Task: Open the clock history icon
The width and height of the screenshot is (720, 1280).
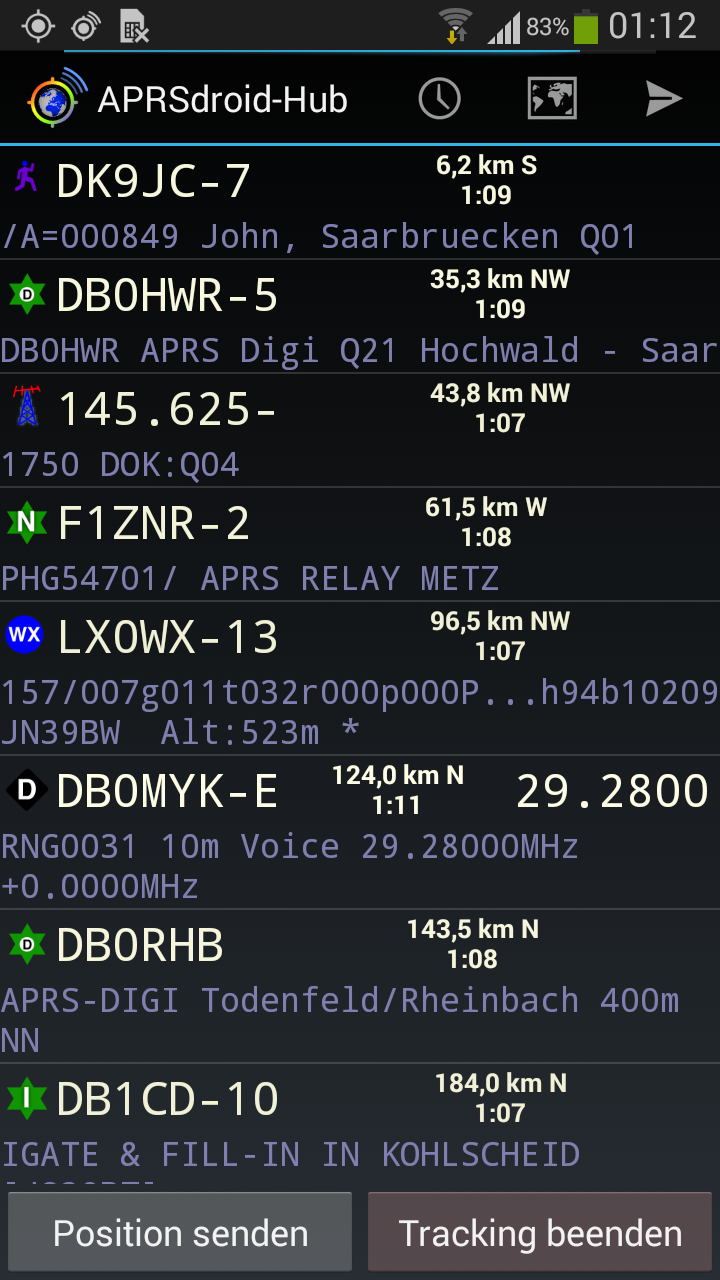Action: pos(439,99)
